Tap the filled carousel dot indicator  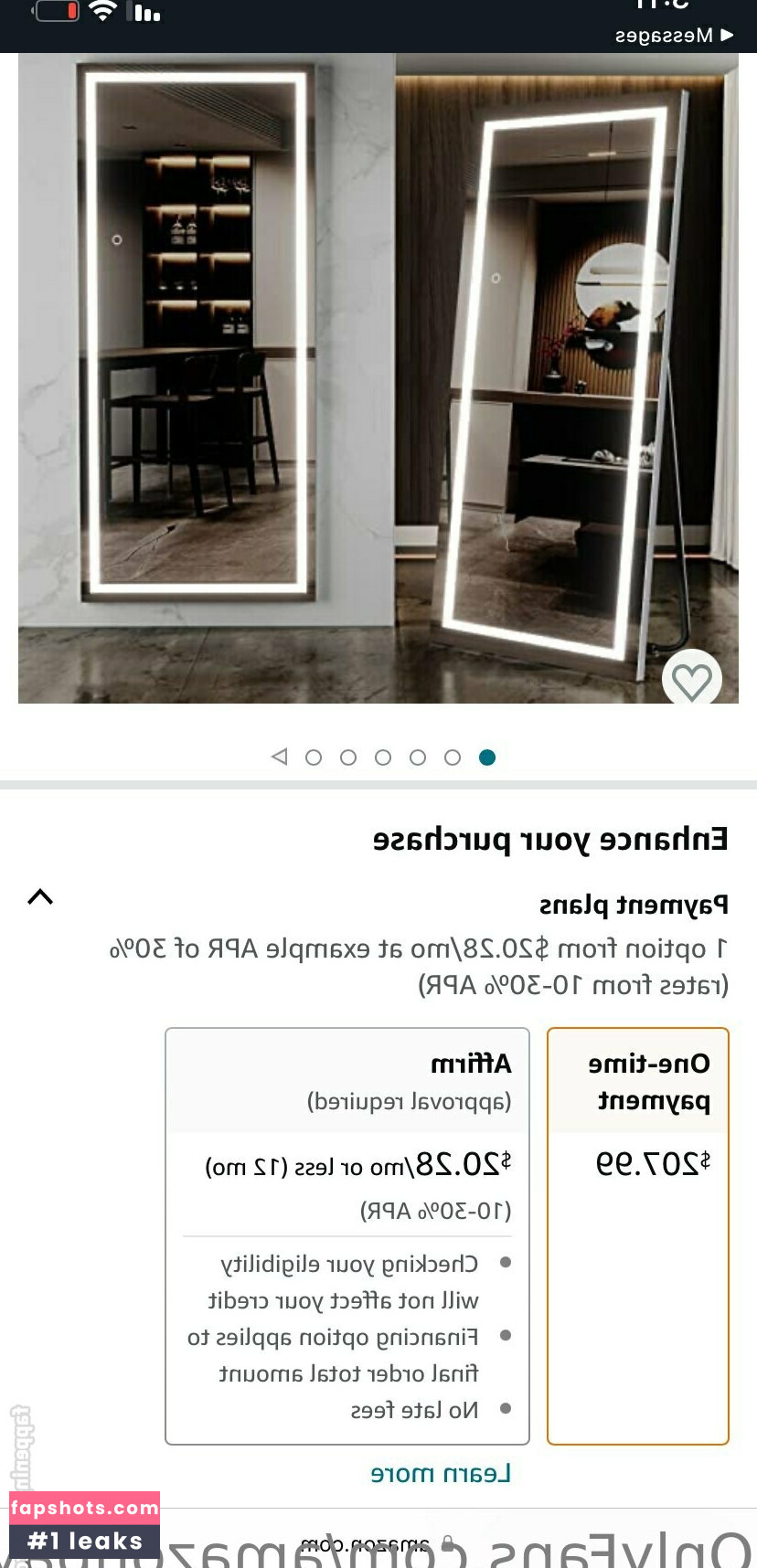click(x=488, y=757)
